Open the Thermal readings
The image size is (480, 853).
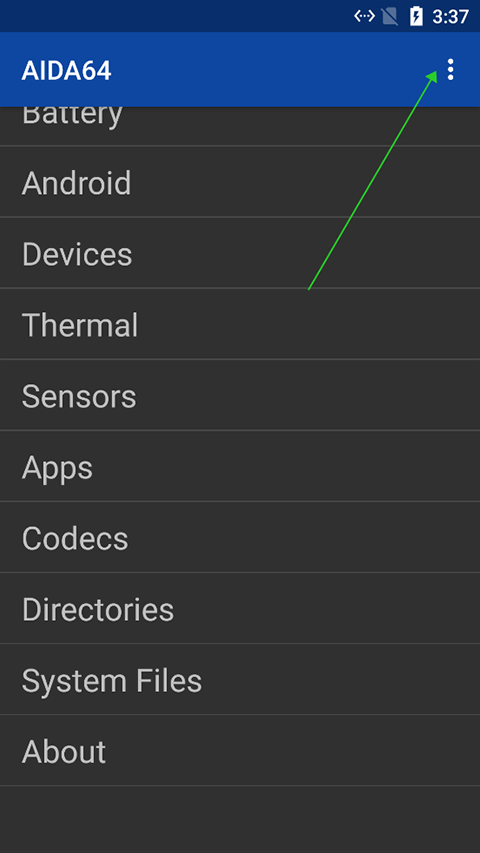(x=240, y=324)
